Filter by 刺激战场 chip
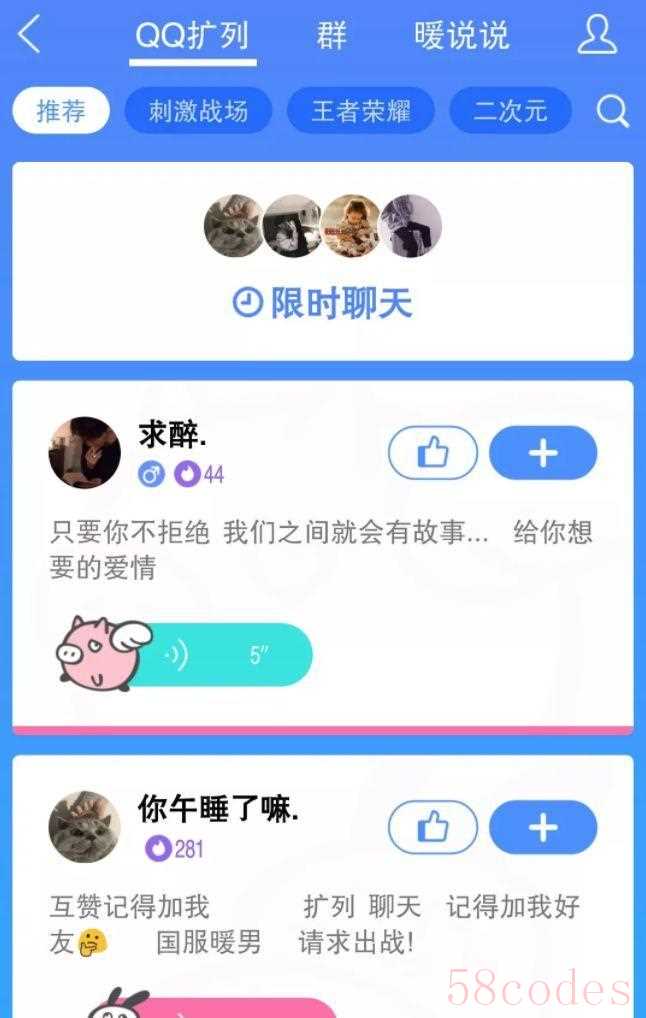The height and width of the screenshot is (1018, 646). coord(198,111)
